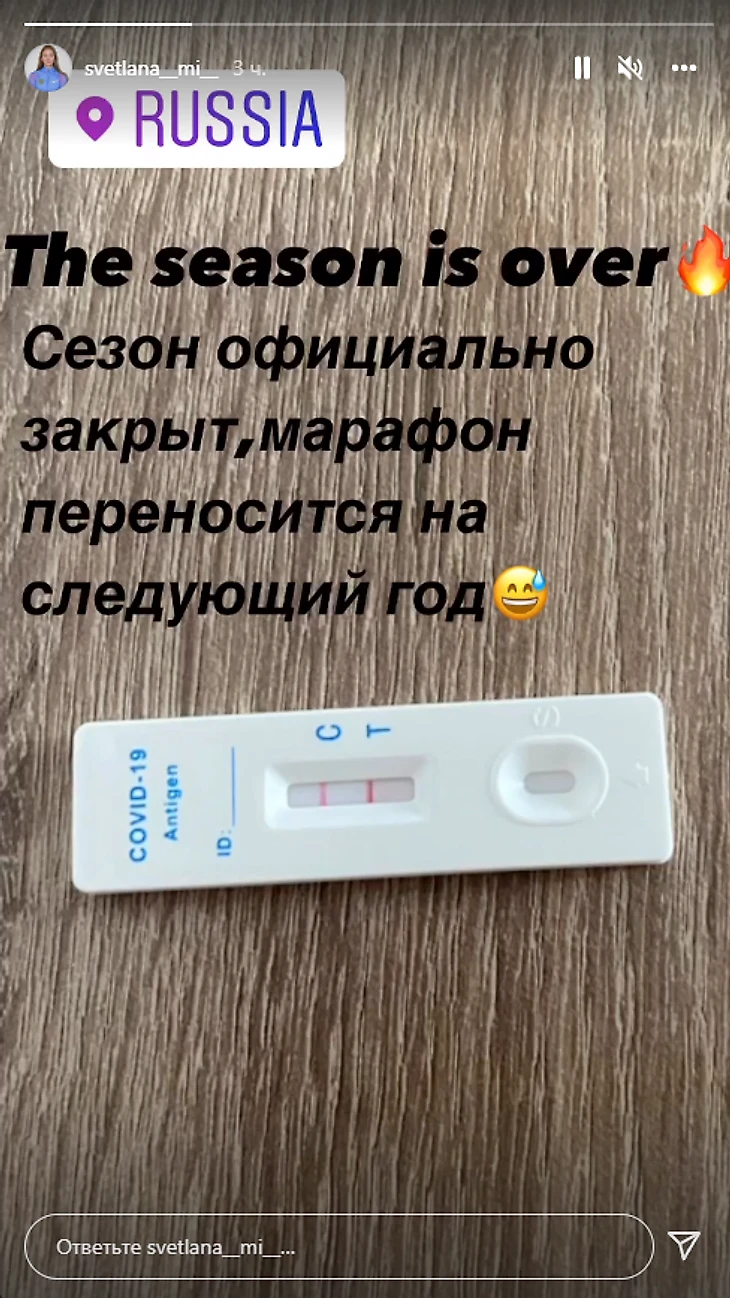Open svetlana__mi__ profile from avatar
Image resolution: width=730 pixels, height=1298 pixels.
(47, 68)
